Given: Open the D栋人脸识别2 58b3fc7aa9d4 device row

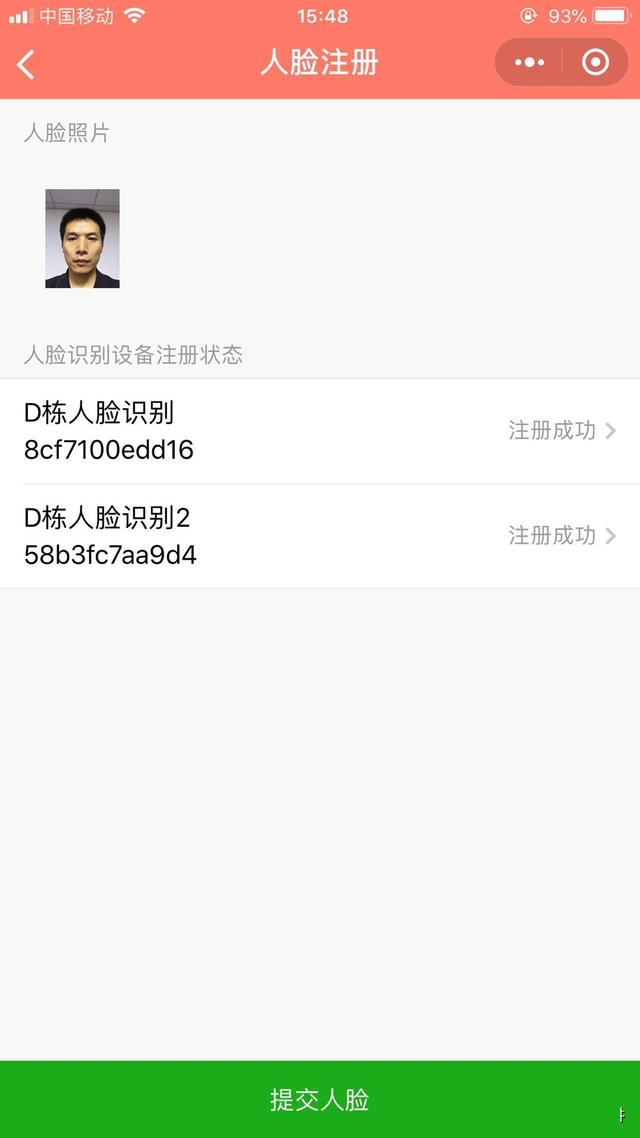Looking at the screenshot, I should pos(320,536).
